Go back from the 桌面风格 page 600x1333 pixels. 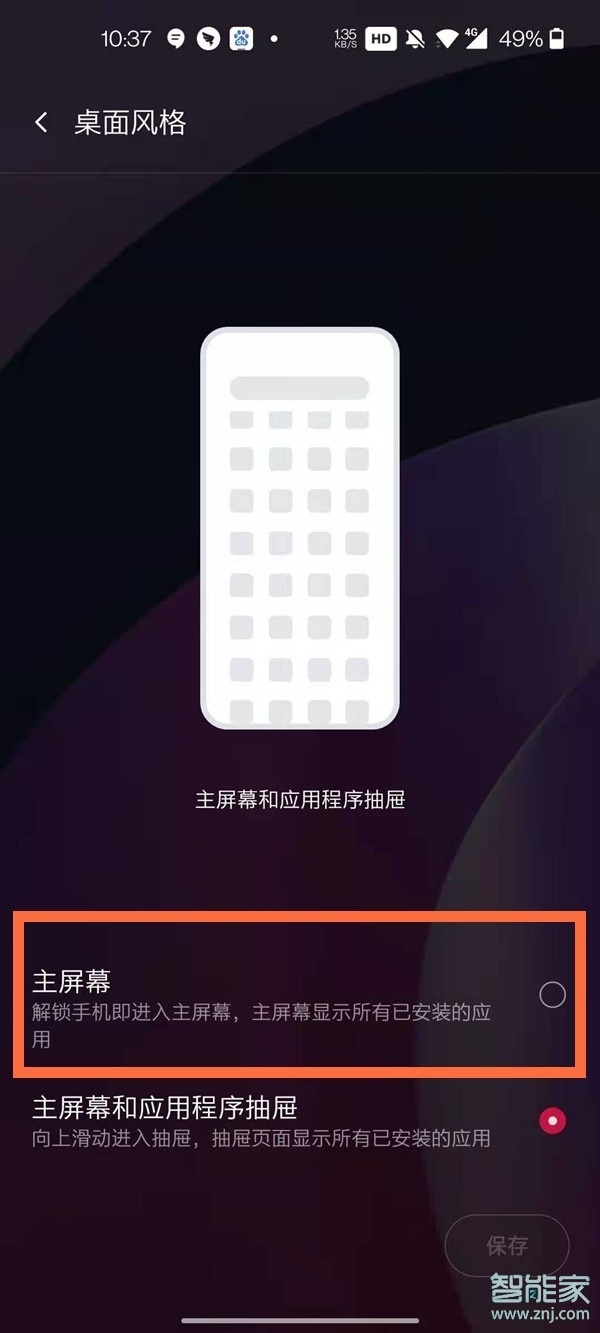41,123
